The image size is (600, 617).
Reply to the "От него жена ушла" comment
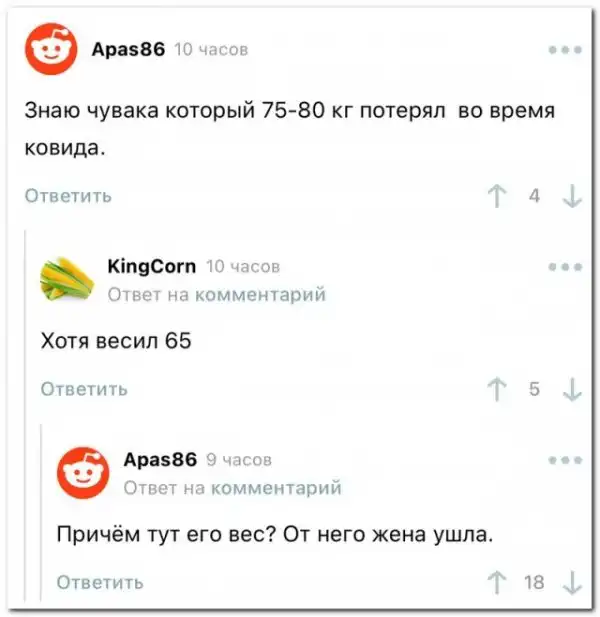99,582
